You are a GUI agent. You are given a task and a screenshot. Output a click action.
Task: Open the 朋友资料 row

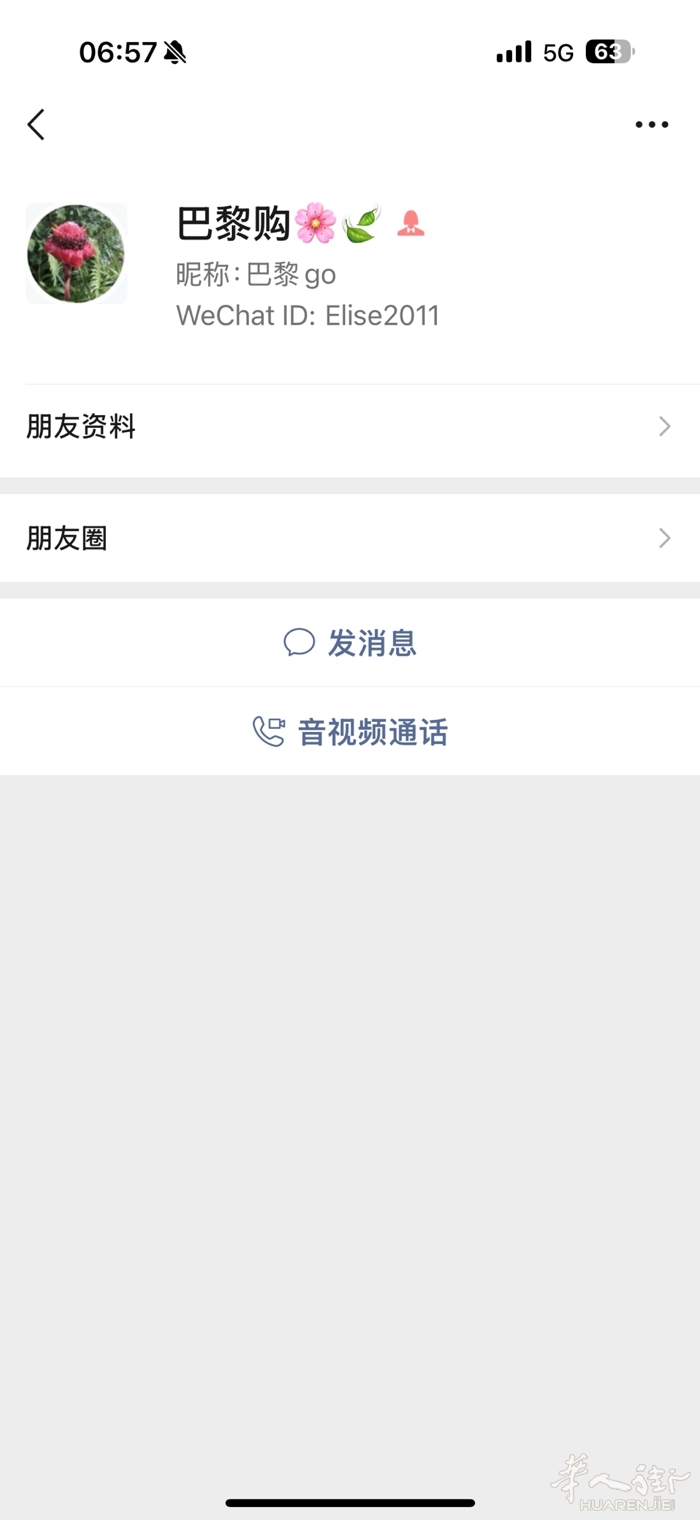[x=349, y=428]
